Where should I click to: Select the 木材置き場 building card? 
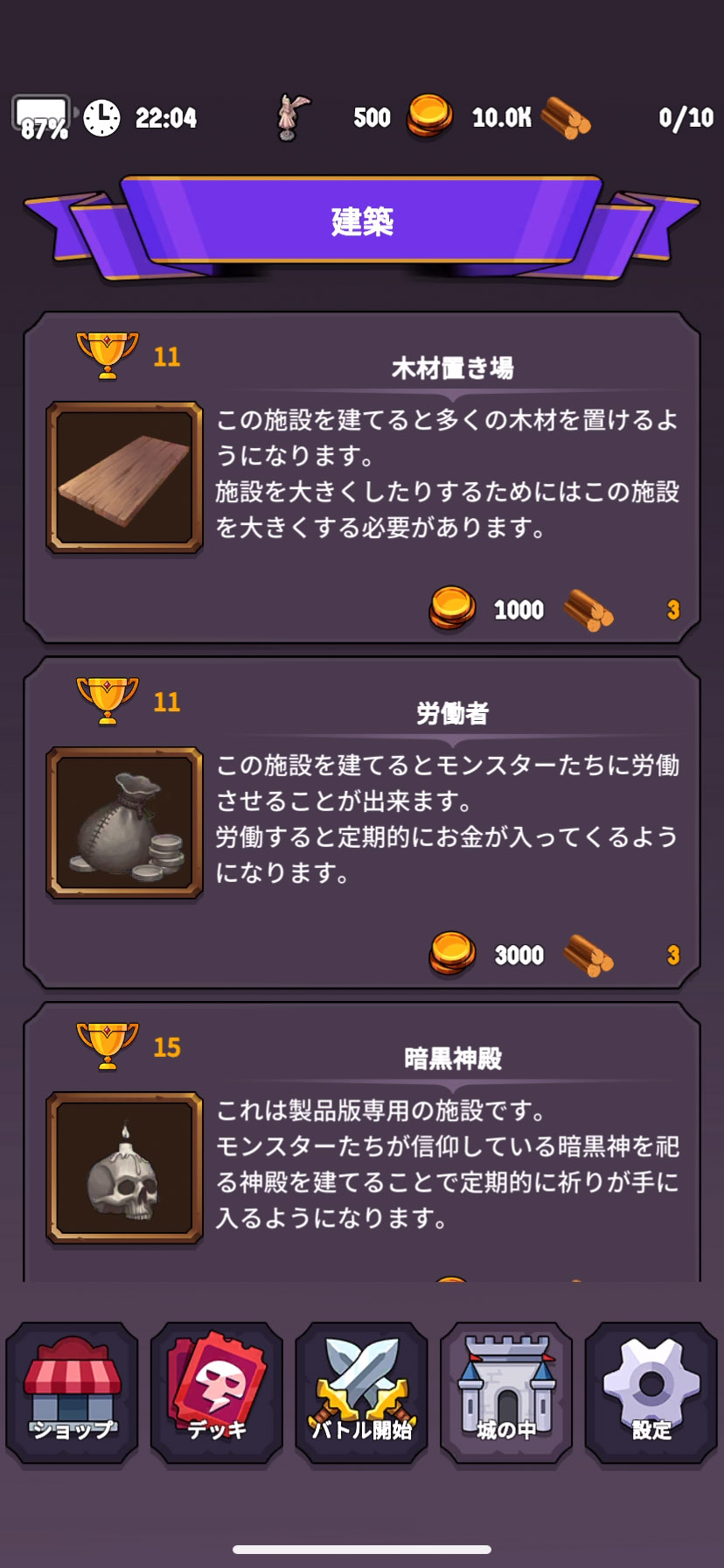pos(362,478)
